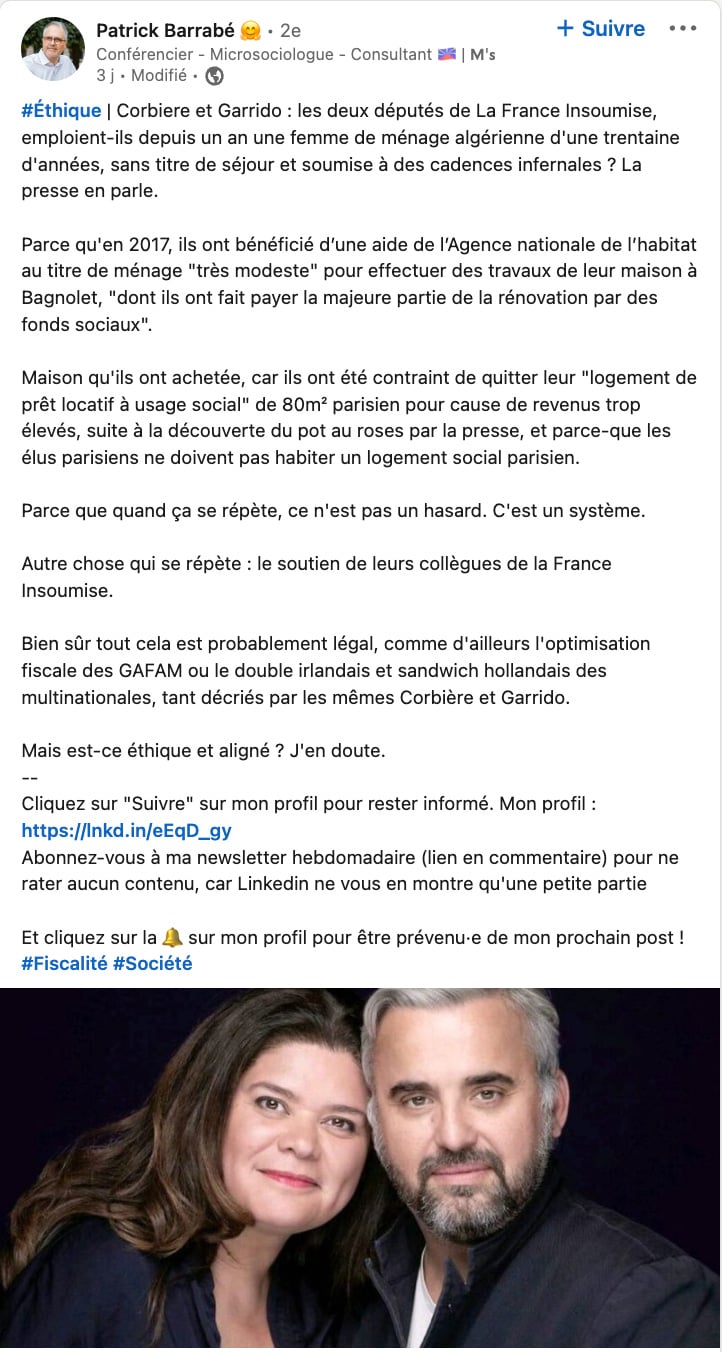Viewport: 722px width, 1352px height.
Task: Open Patrick Barrabé's profile picture
Action: click(x=53, y=49)
